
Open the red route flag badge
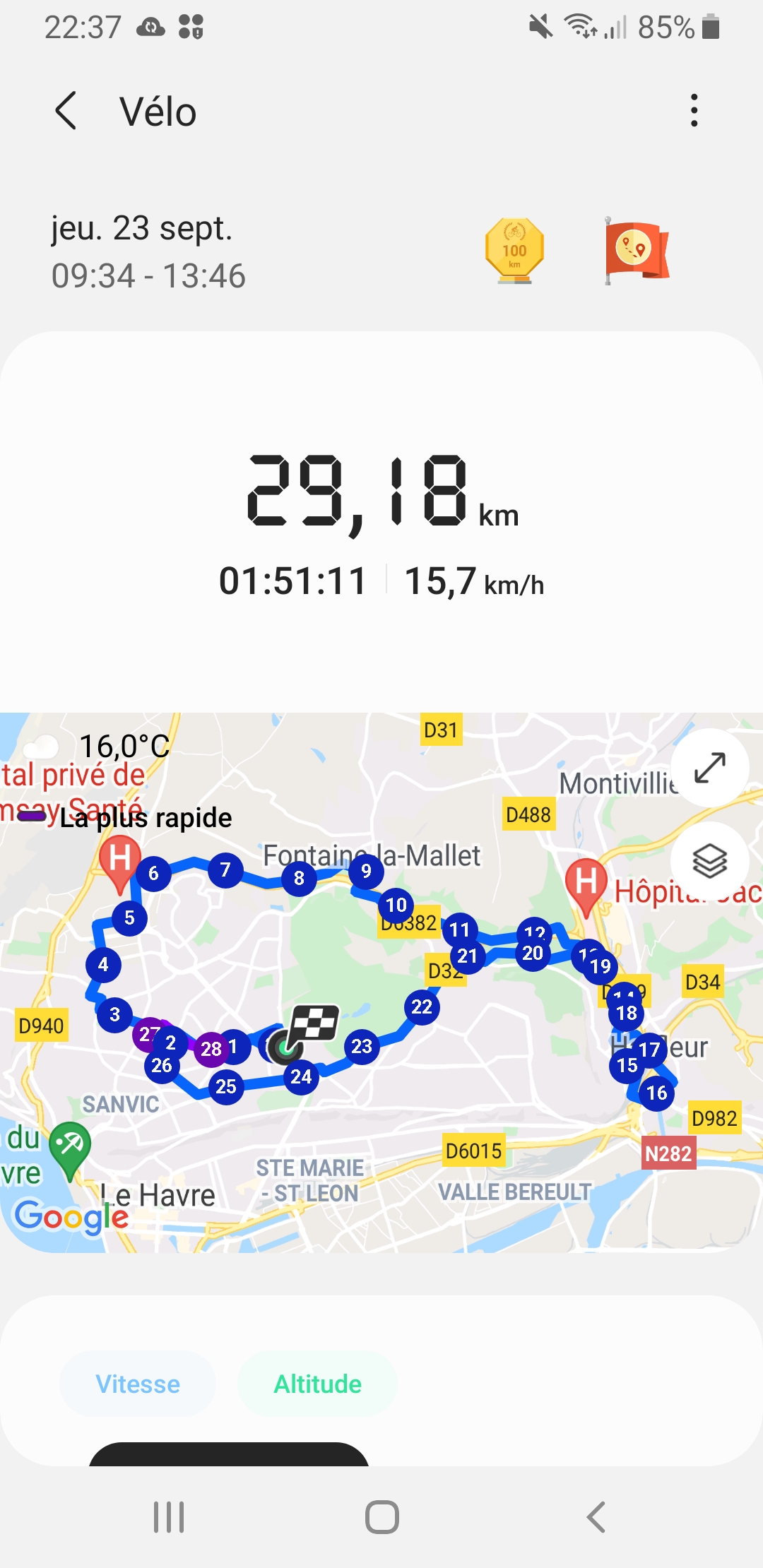point(635,251)
